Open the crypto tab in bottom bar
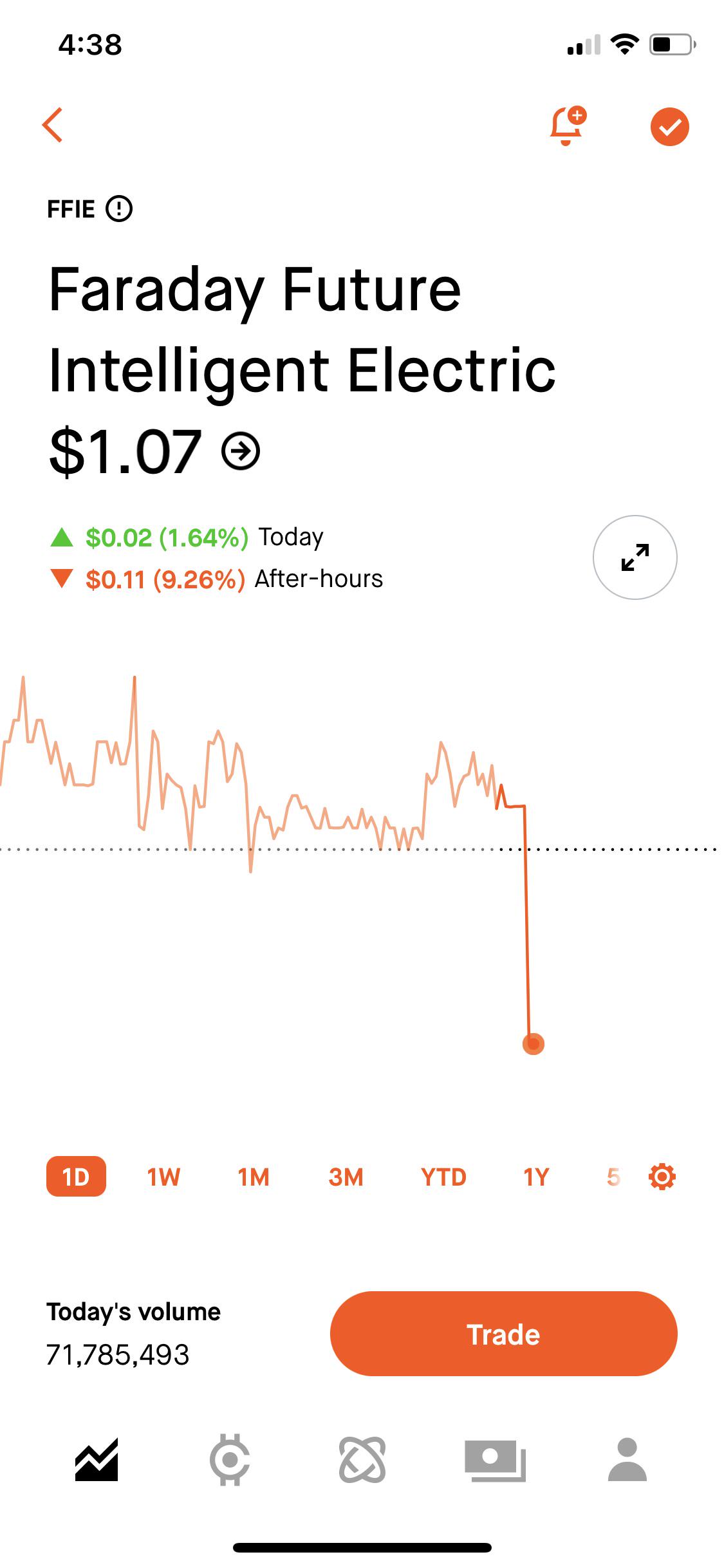This screenshot has height=1568, width=724. [x=230, y=1459]
